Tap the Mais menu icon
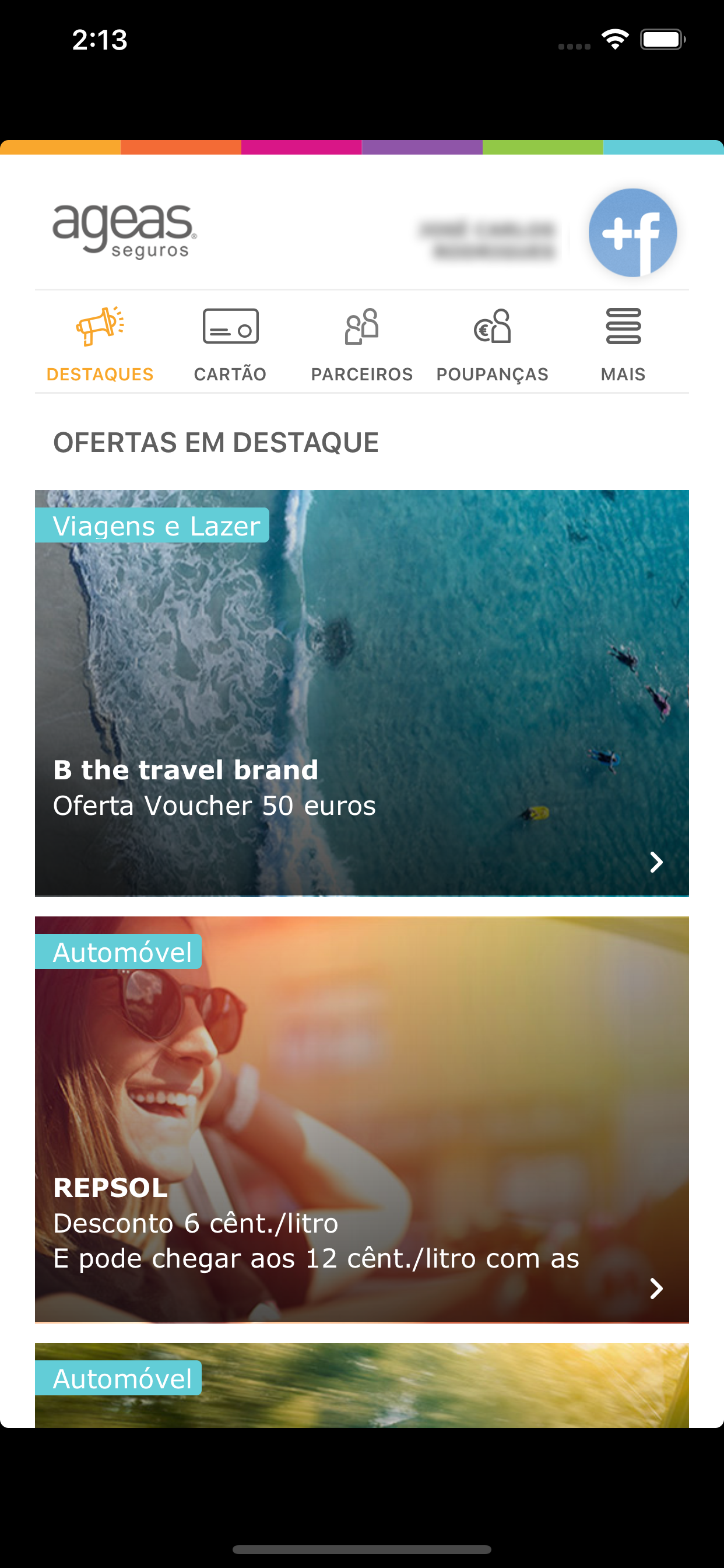 (623, 327)
